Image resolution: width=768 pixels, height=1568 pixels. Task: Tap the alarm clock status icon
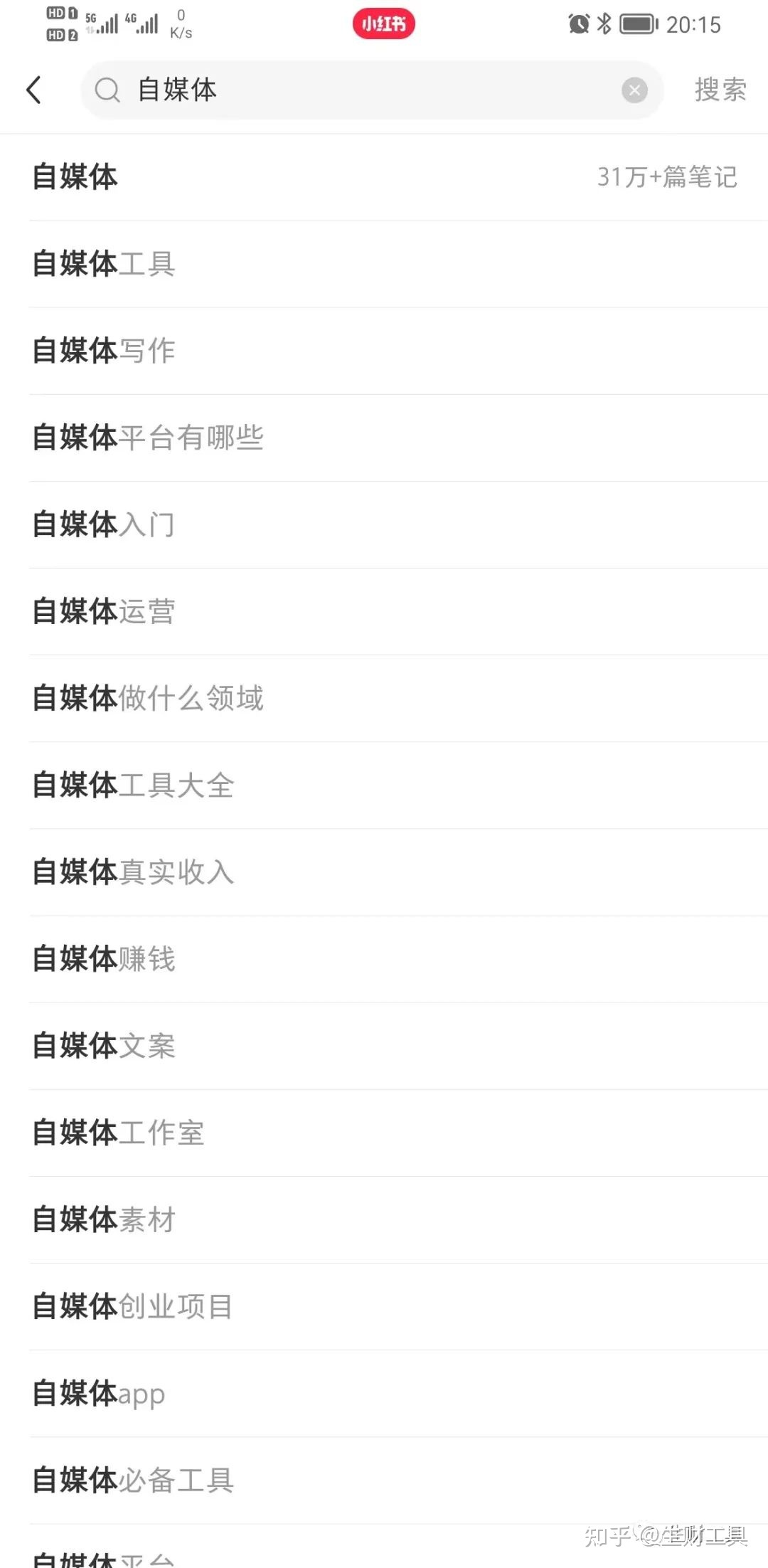(x=577, y=23)
